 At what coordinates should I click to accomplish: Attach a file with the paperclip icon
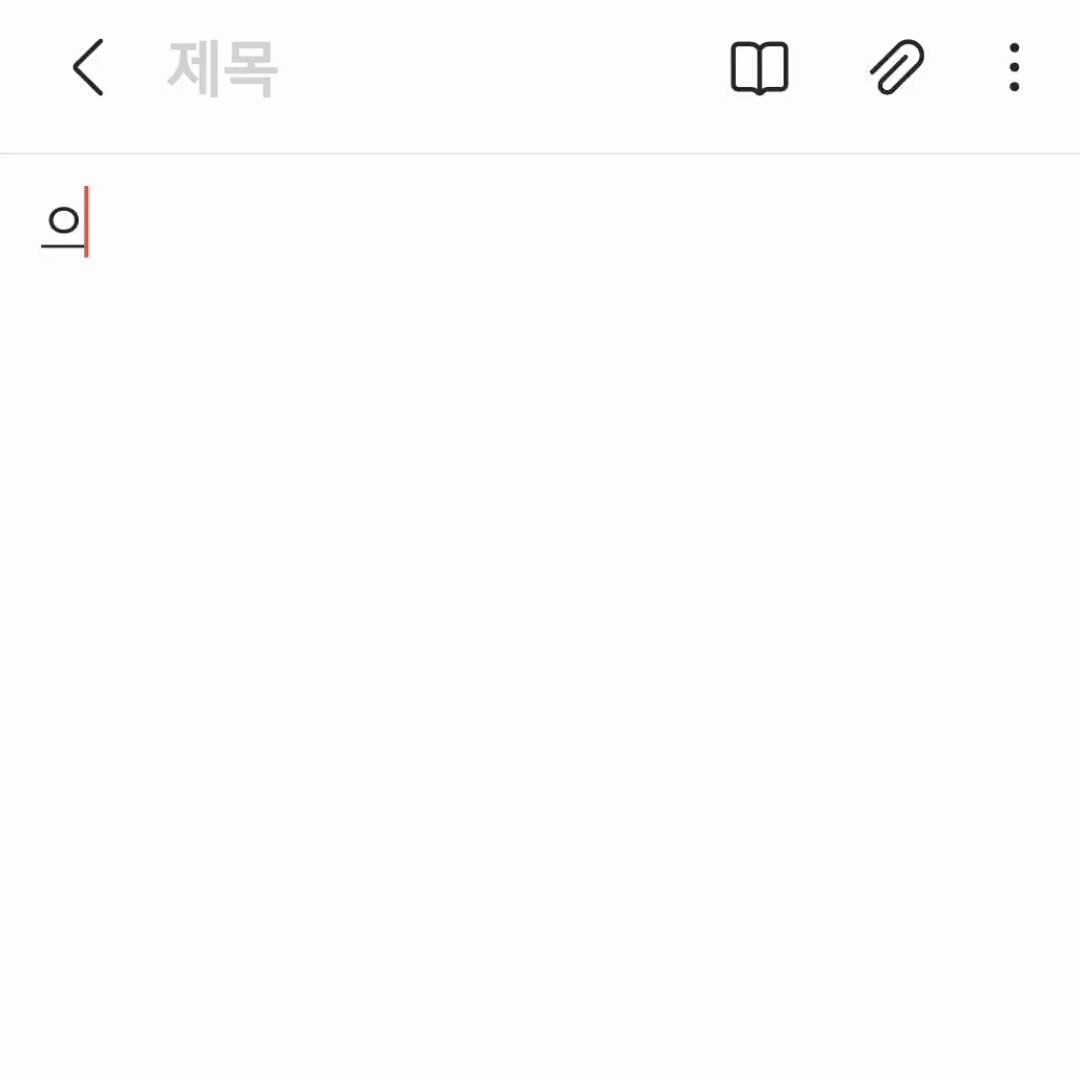pos(897,67)
